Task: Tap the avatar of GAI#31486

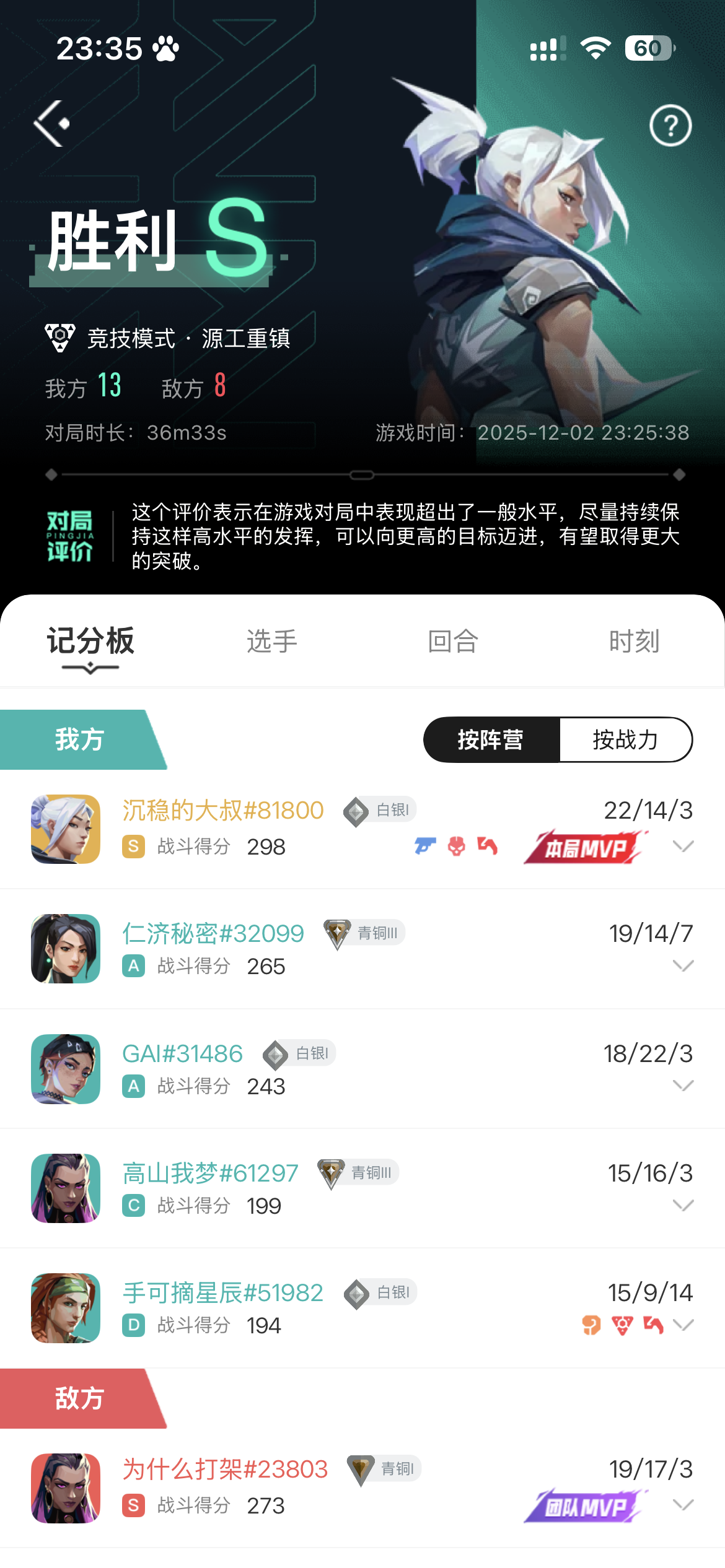Action: [x=66, y=1069]
